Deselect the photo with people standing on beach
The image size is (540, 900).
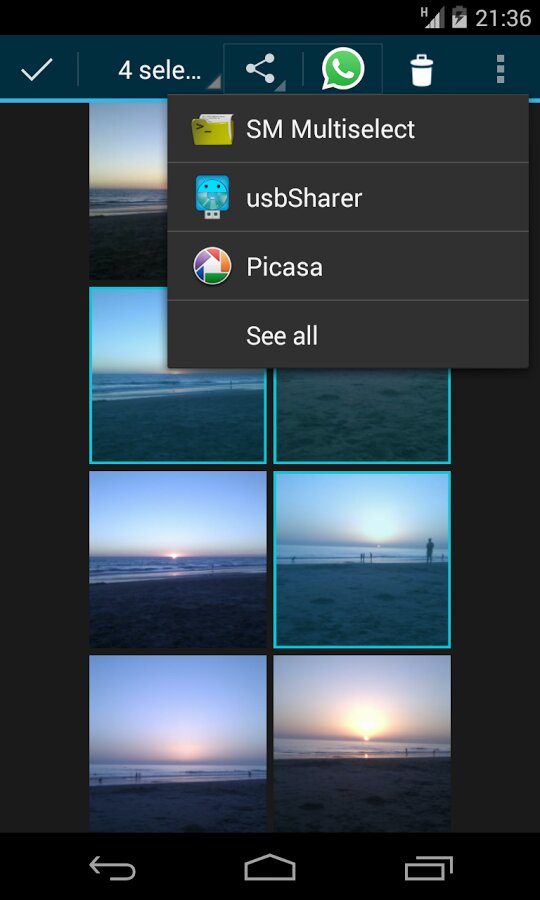[x=362, y=560]
